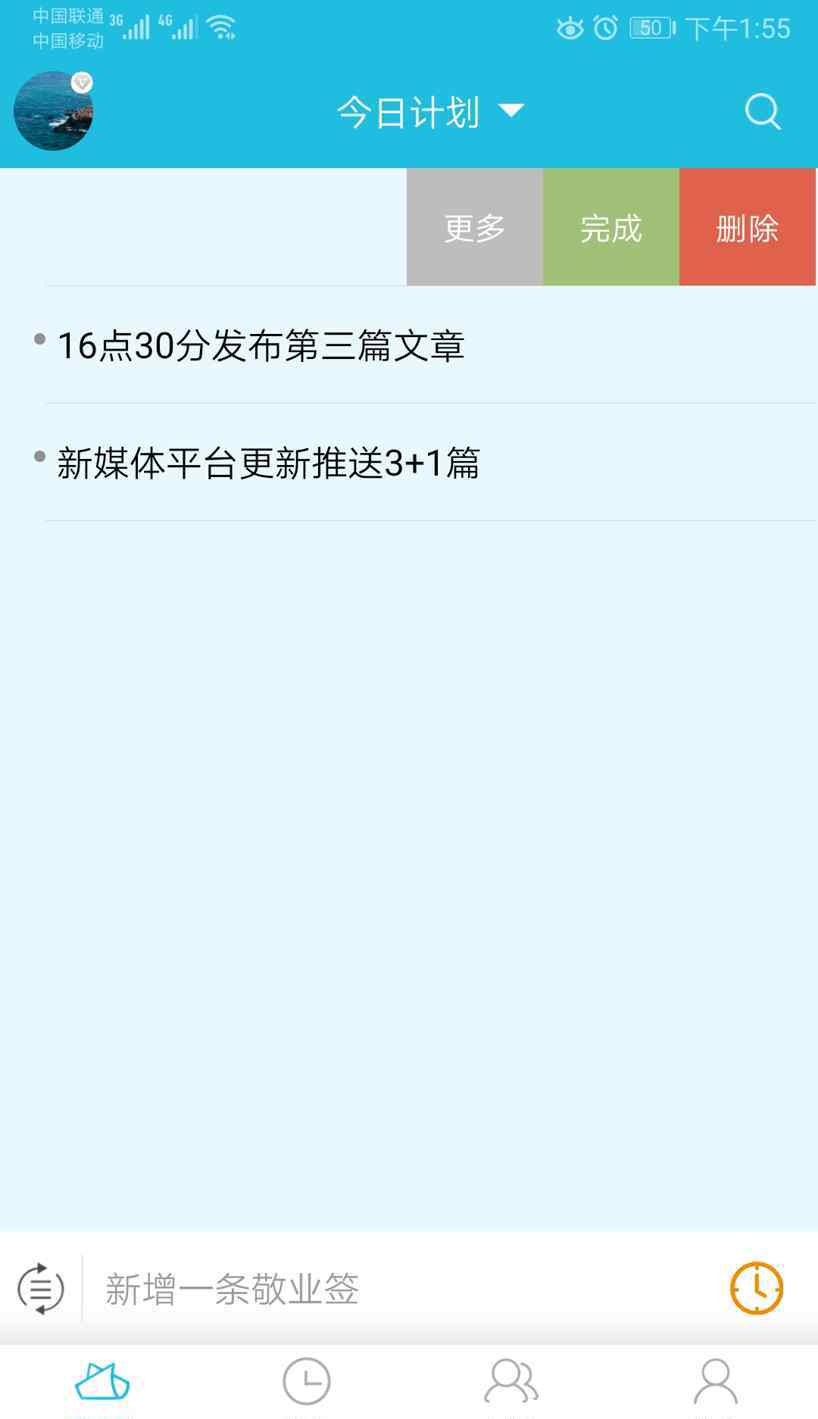Focus the 新增一条敬业签 input field
Viewport: 818px width, 1419px height.
(400, 1289)
